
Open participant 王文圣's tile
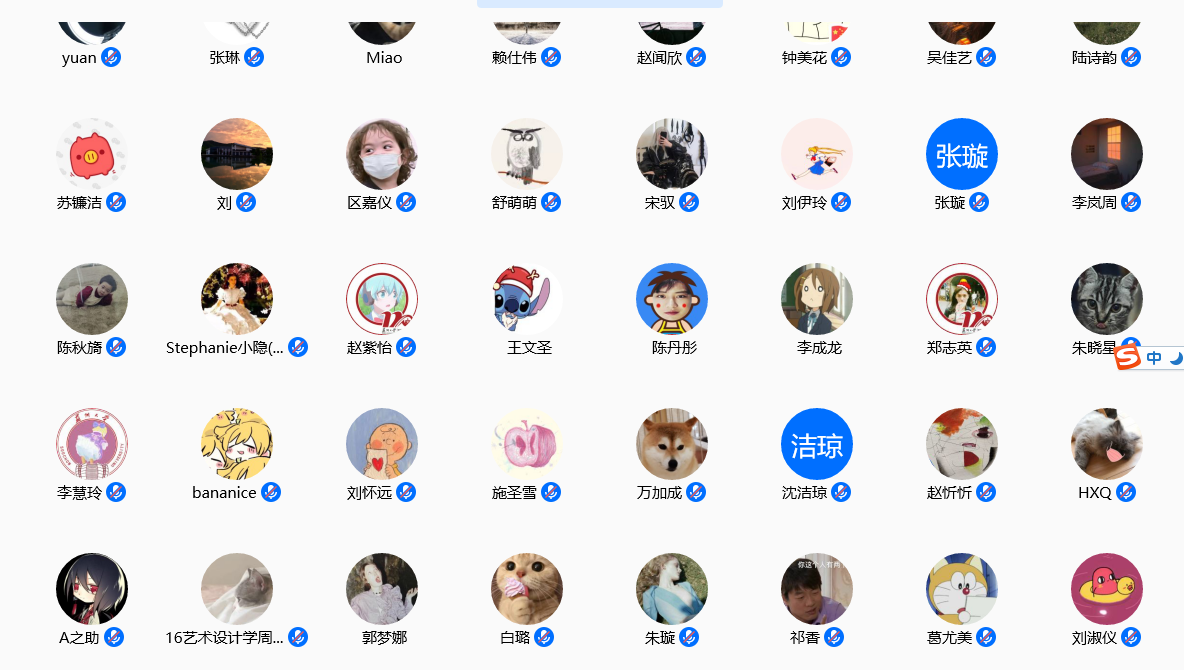(x=527, y=300)
